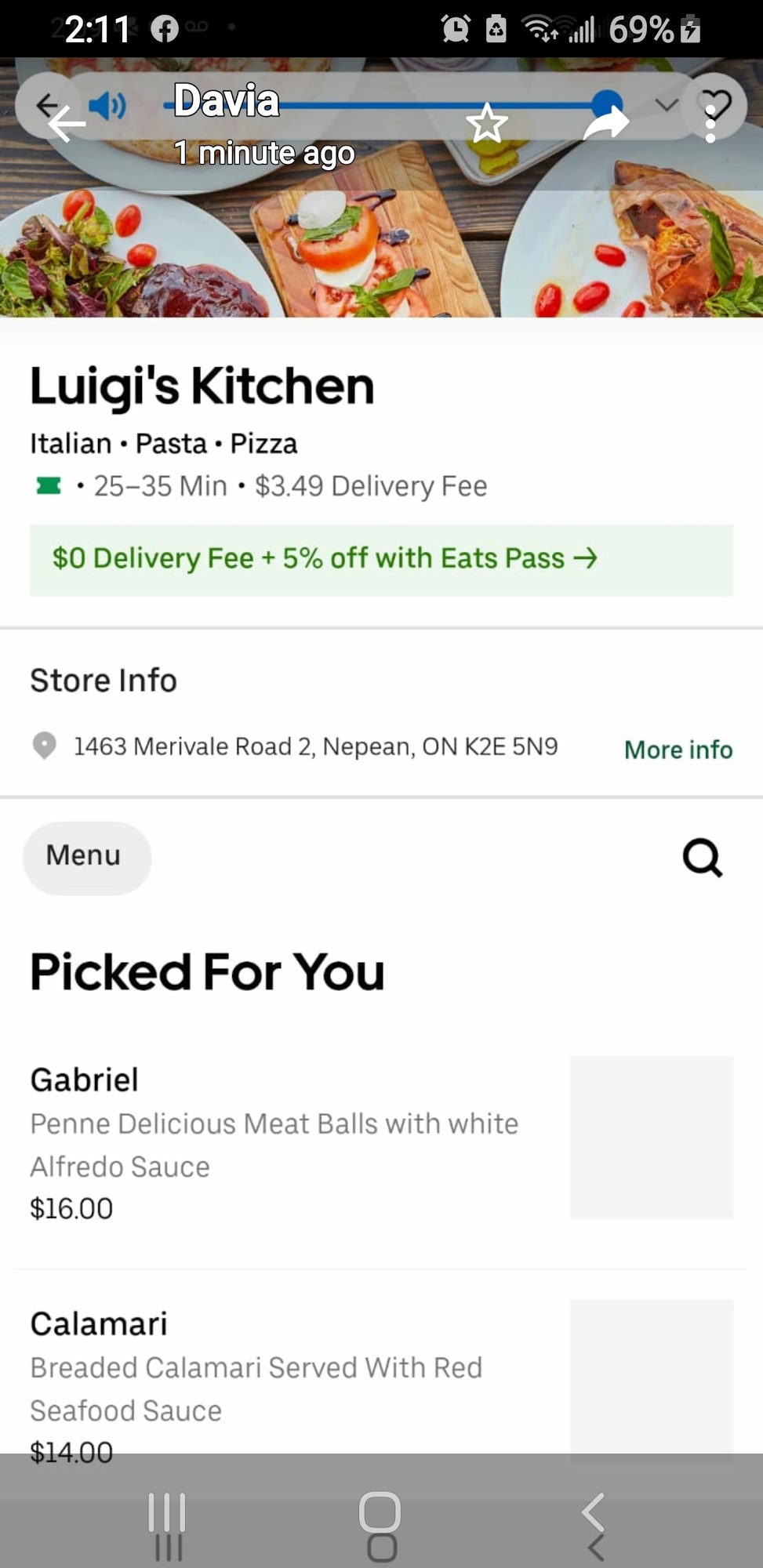The width and height of the screenshot is (763, 1568).
Task: Star this image from Davia
Action: (486, 124)
